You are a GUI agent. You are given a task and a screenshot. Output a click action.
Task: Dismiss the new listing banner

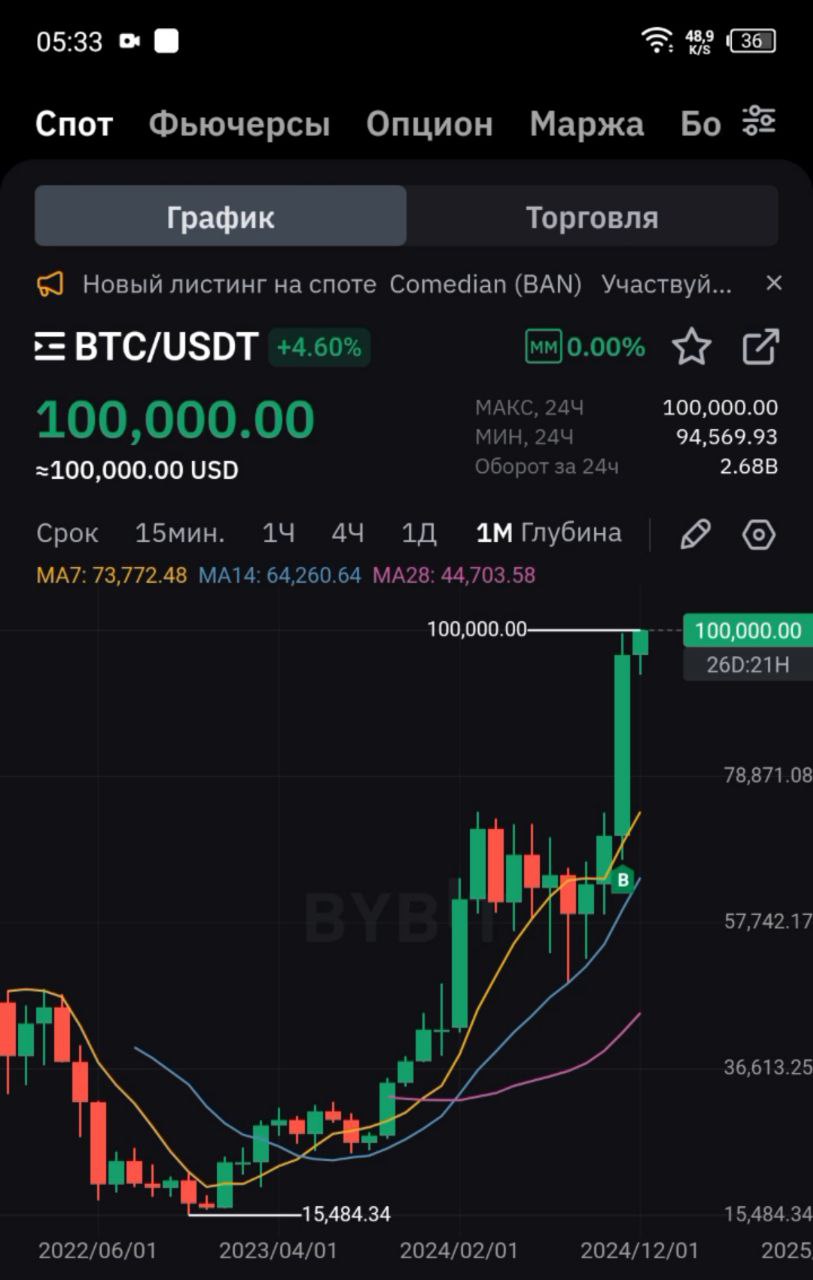pyautogui.click(x=773, y=283)
